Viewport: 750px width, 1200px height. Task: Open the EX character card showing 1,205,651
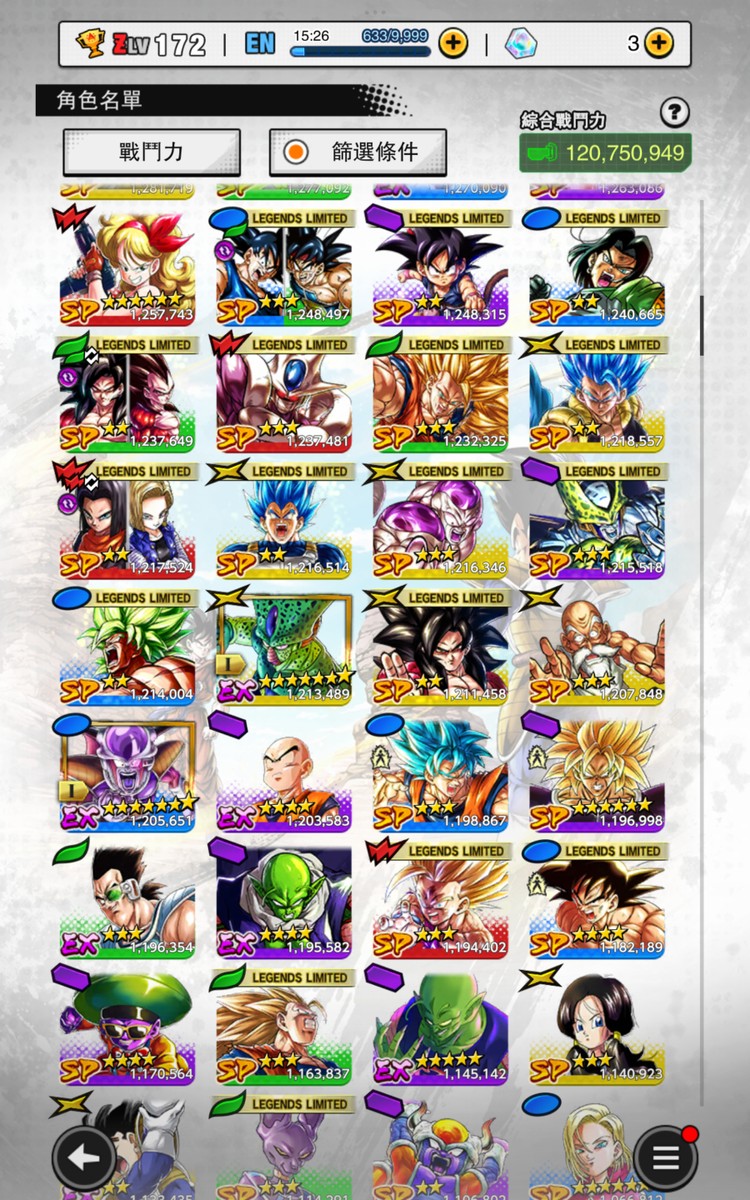point(127,775)
